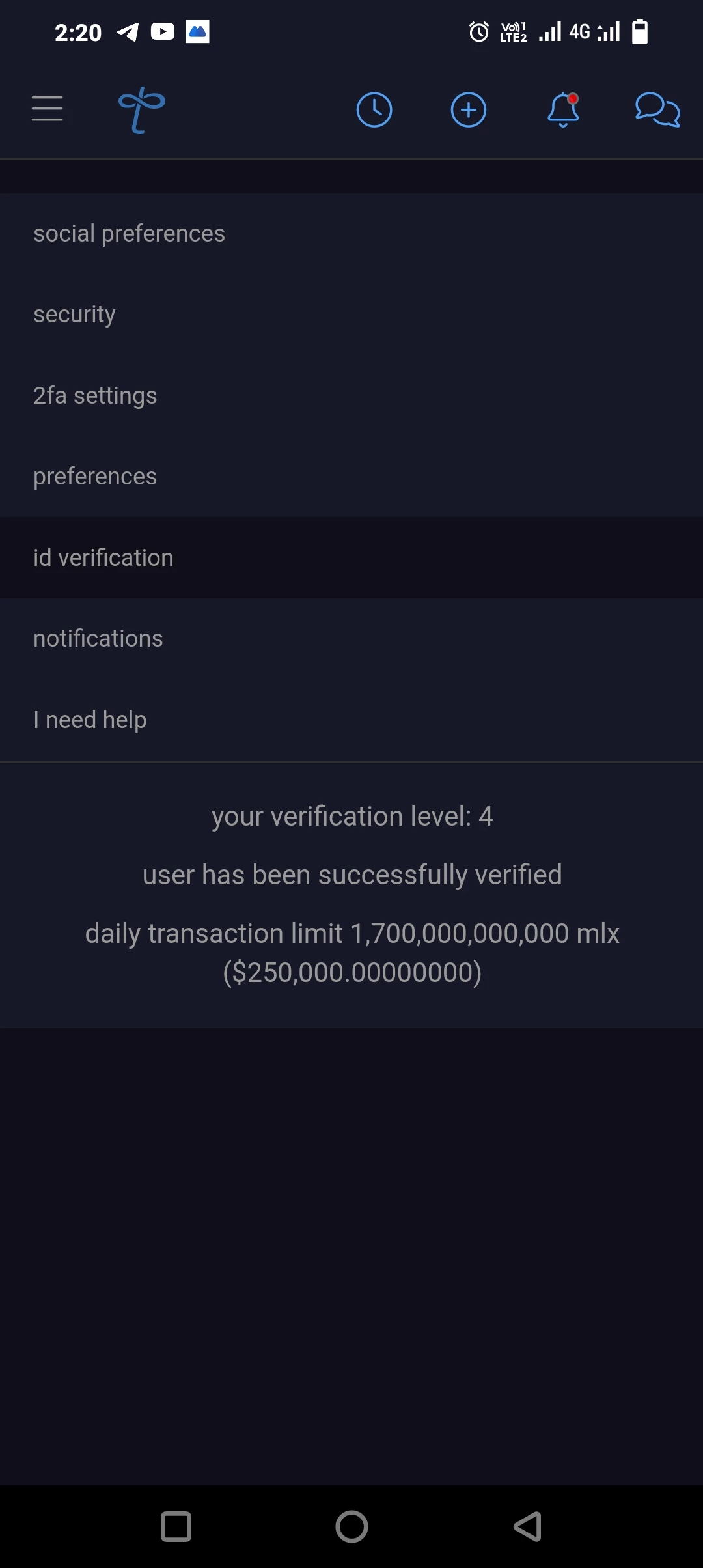Open 2fa settings
703x1568 pixels.
point(351,396)
